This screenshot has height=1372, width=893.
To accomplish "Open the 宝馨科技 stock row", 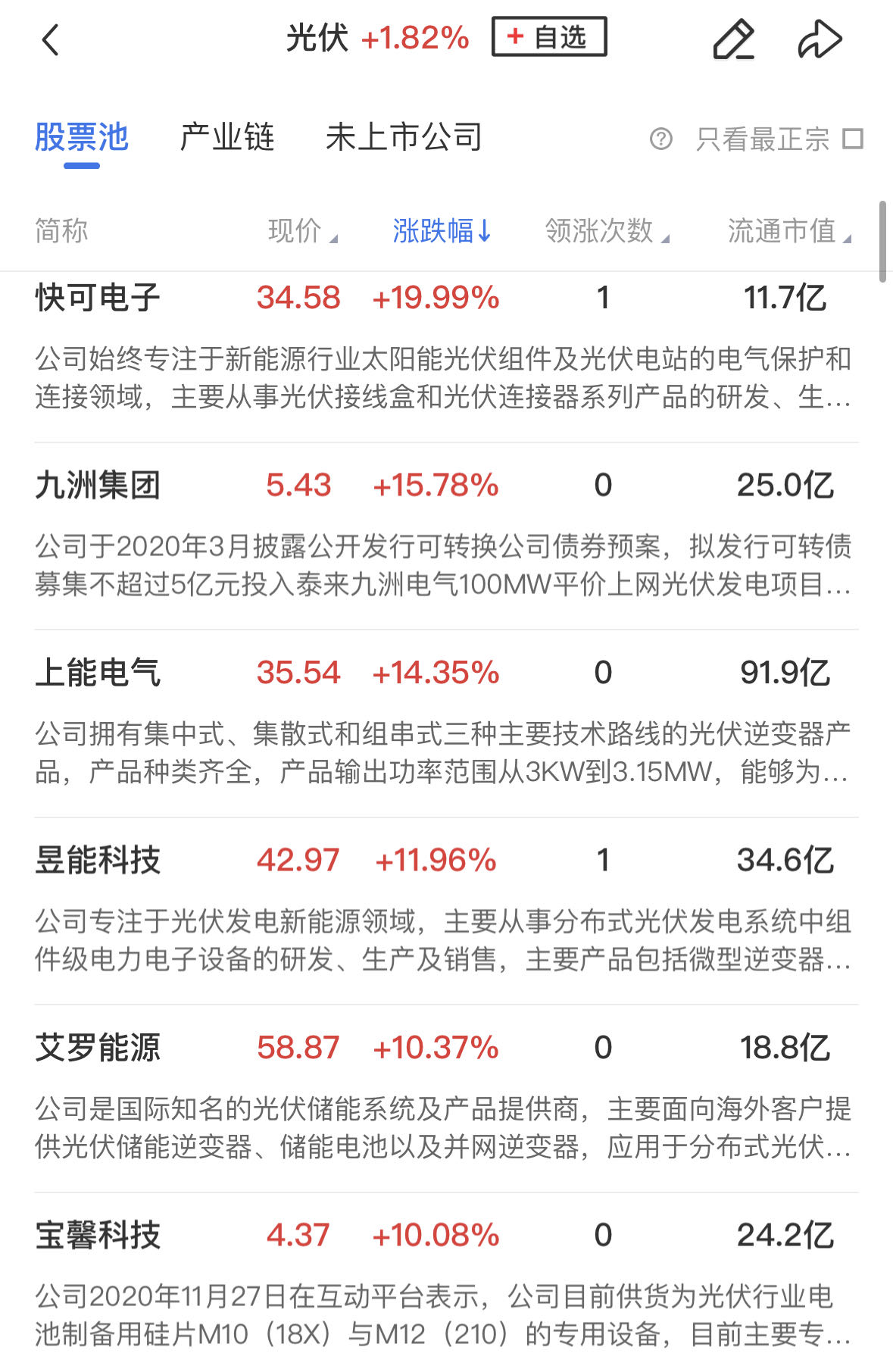I will (x=98, y=1236).
